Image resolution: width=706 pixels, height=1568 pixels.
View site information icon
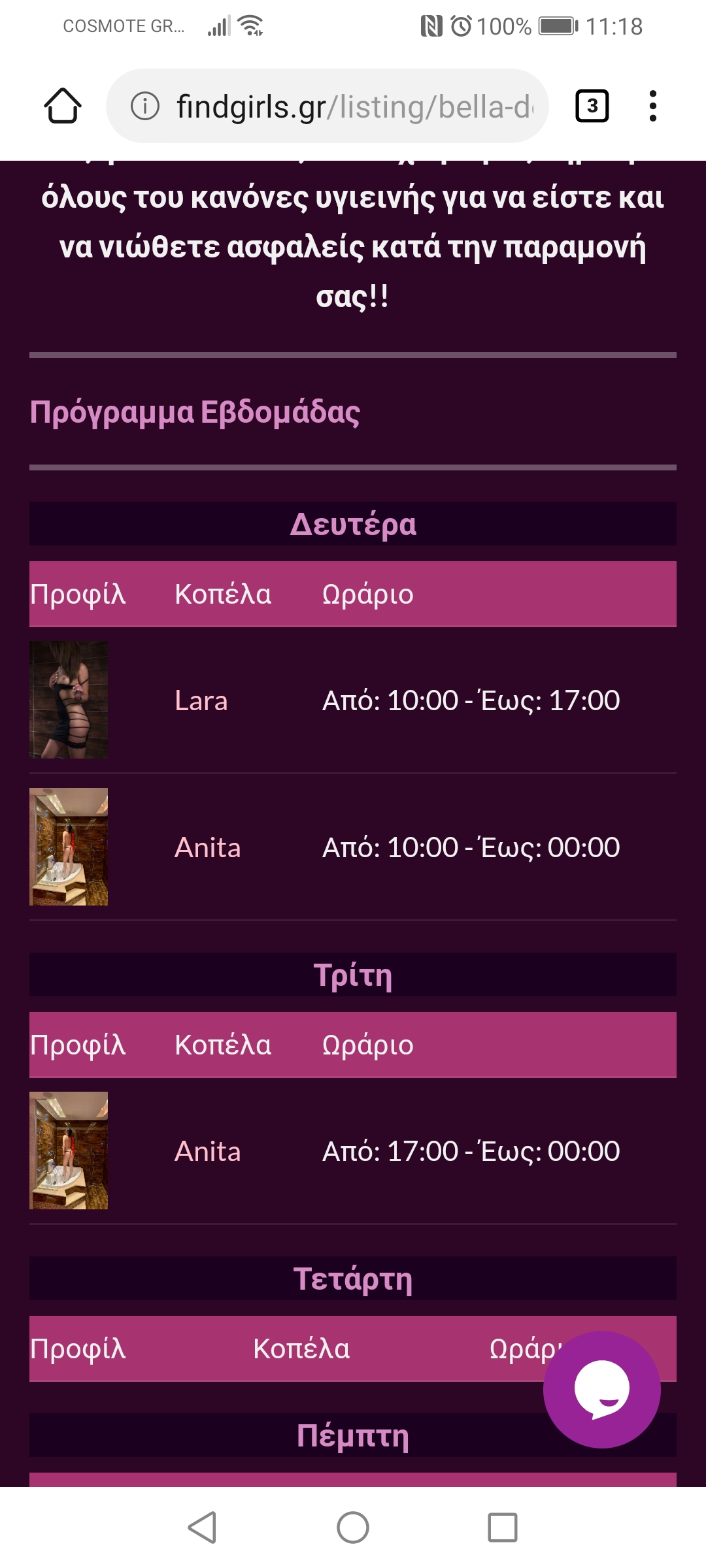pos(145,106)
